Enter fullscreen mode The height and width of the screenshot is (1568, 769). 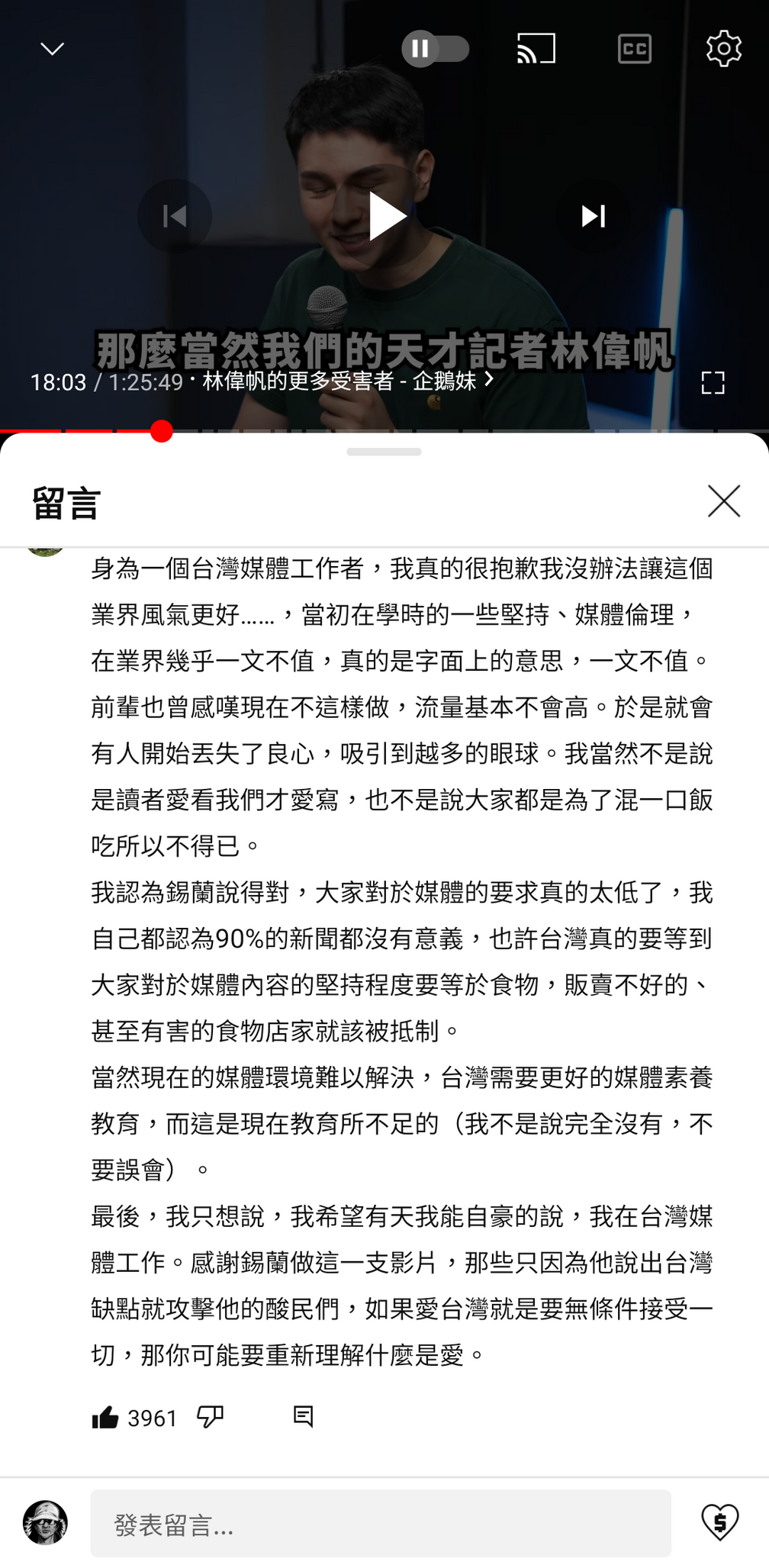point(713,382)
